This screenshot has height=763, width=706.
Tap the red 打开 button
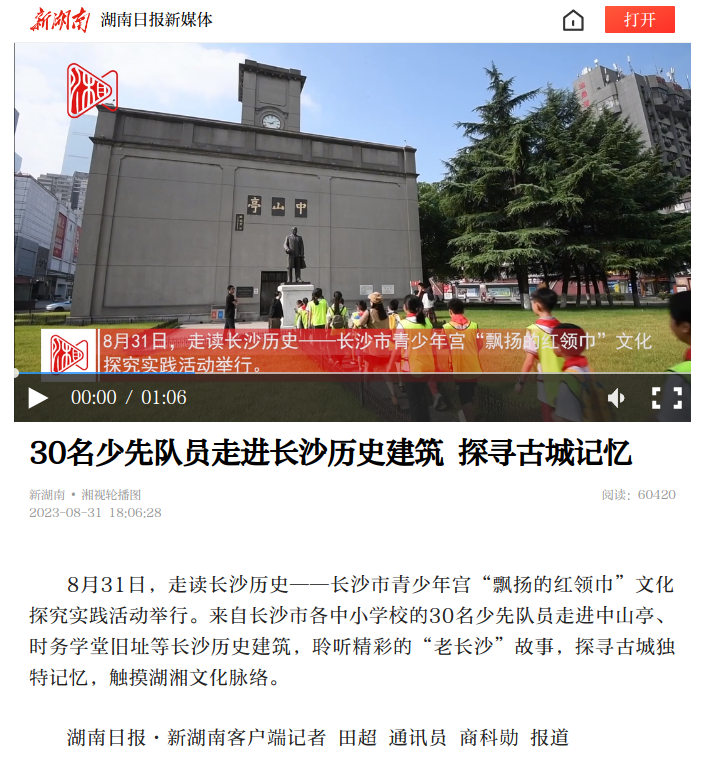tap(639, 20)
